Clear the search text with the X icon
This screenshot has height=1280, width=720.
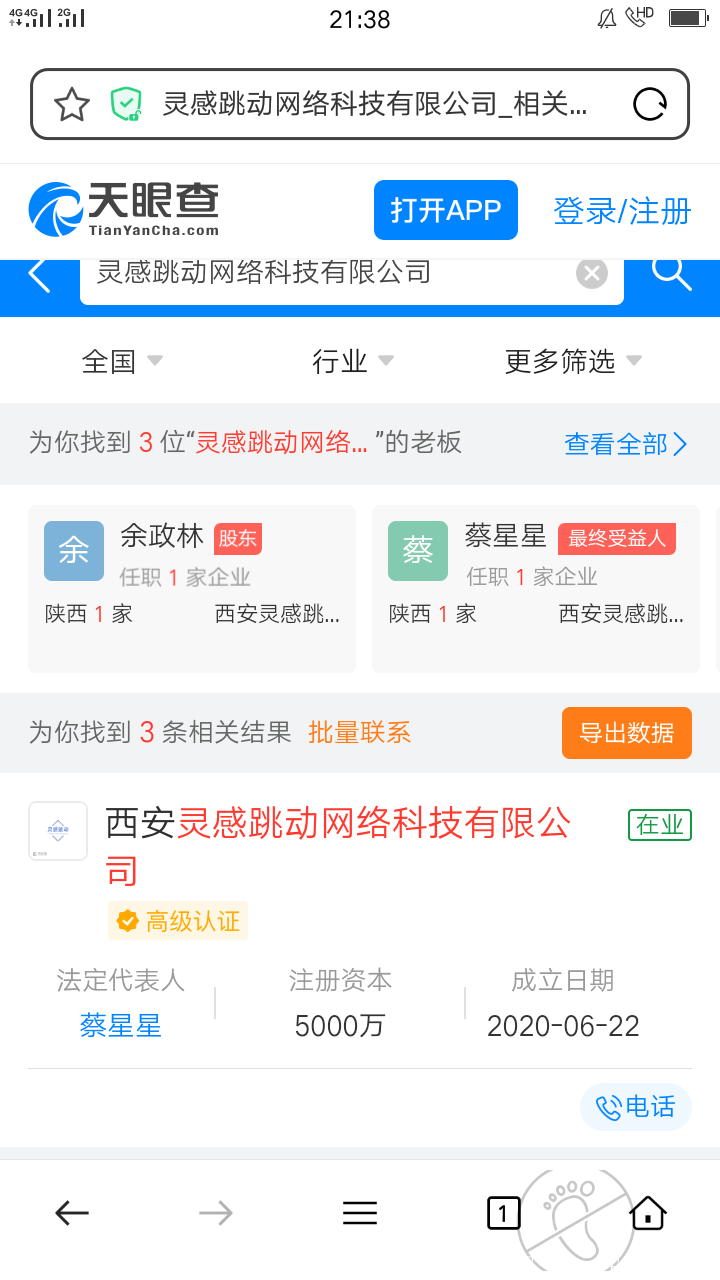(591, 273)
